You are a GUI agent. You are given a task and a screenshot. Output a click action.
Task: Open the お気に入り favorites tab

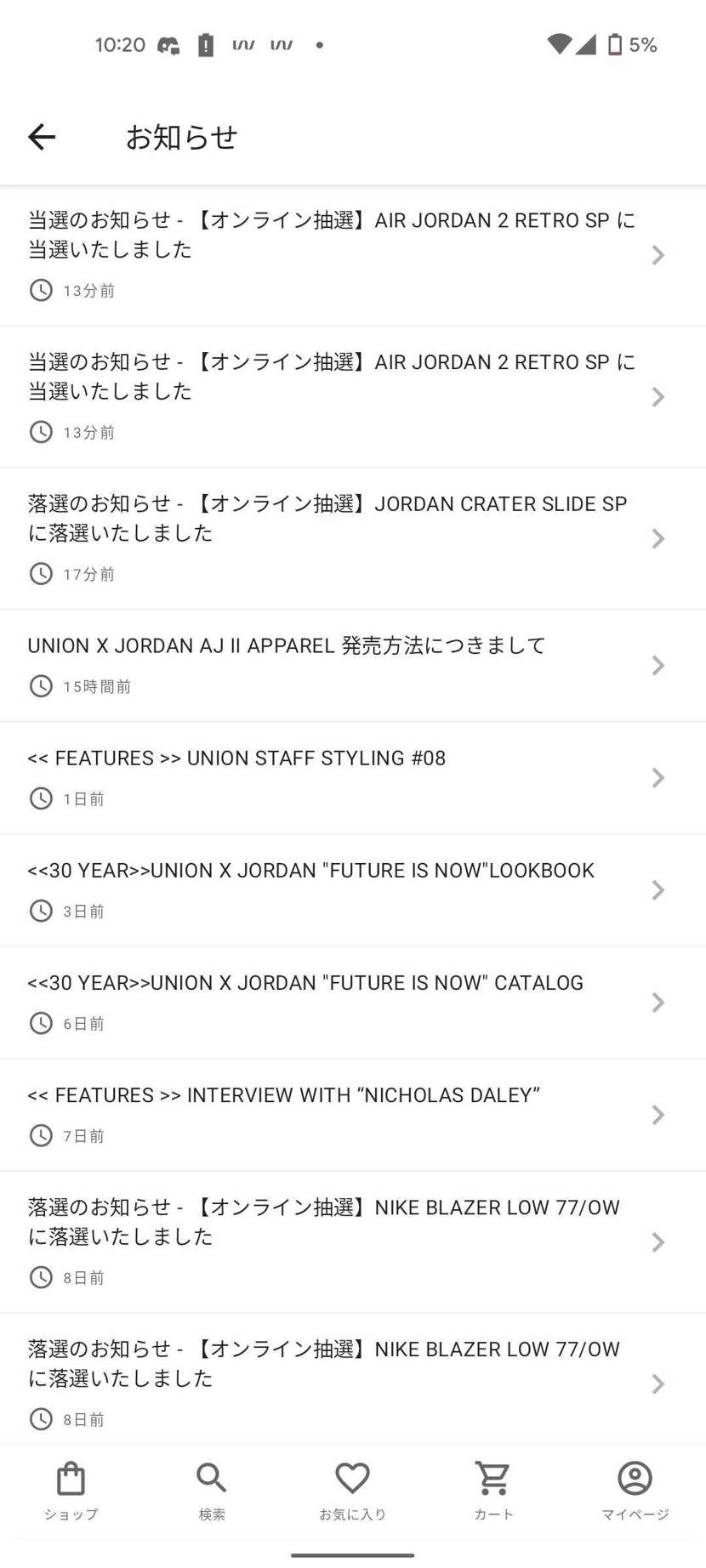pyautogui.click(x=352, y=1490)
